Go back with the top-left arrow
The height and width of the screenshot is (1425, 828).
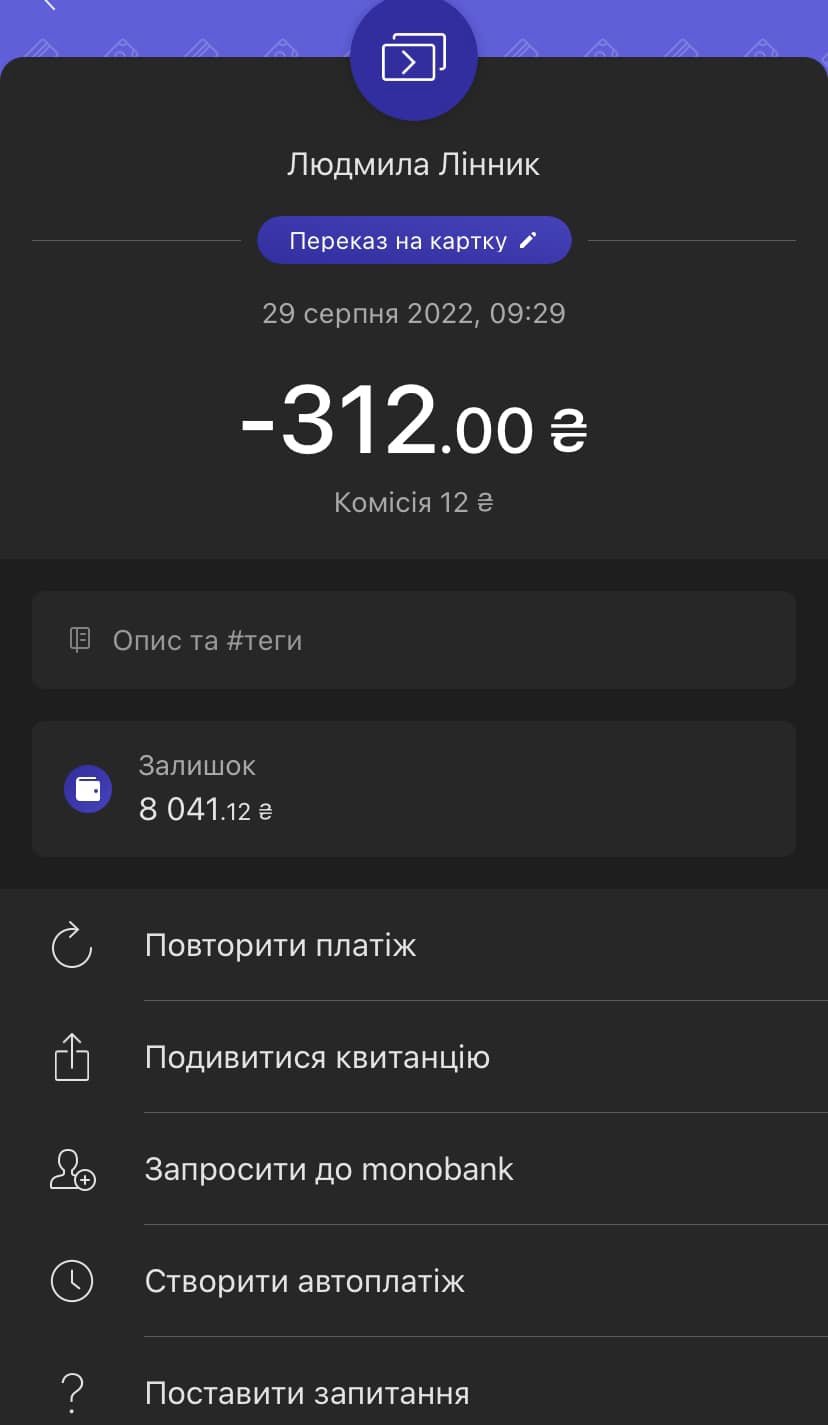coord(48,5)
